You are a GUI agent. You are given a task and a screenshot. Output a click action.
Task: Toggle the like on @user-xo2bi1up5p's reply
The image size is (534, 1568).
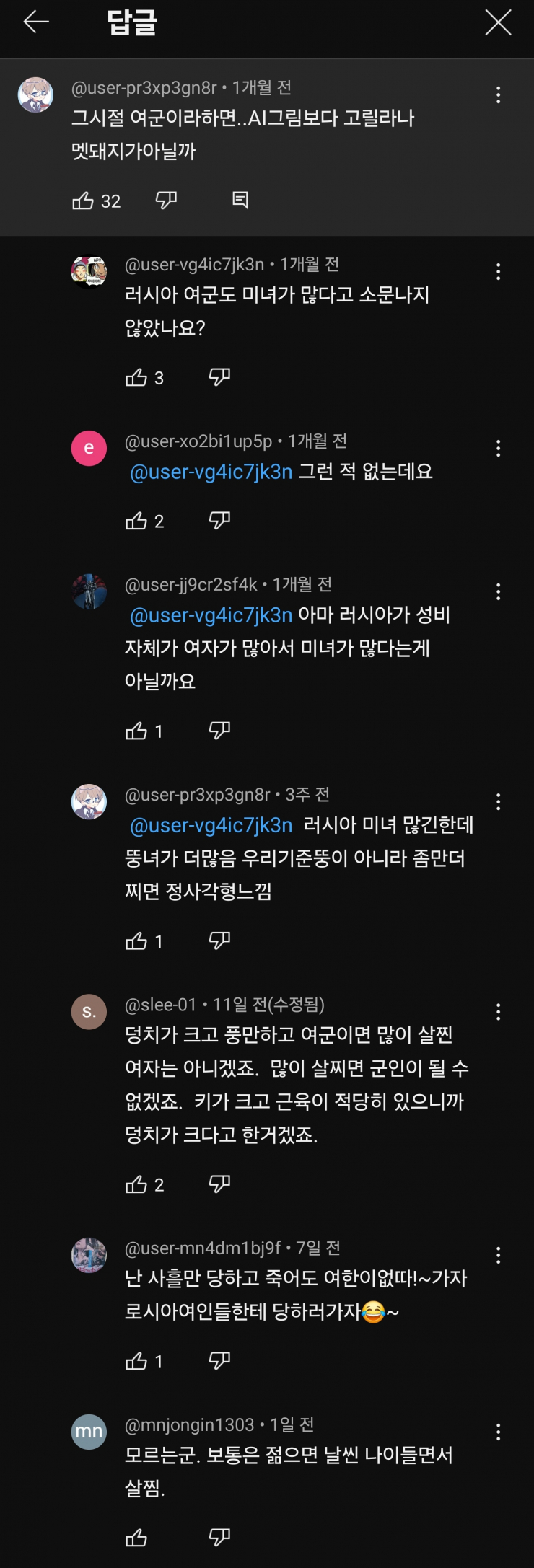pyautogui.click(x=138, y=521)
